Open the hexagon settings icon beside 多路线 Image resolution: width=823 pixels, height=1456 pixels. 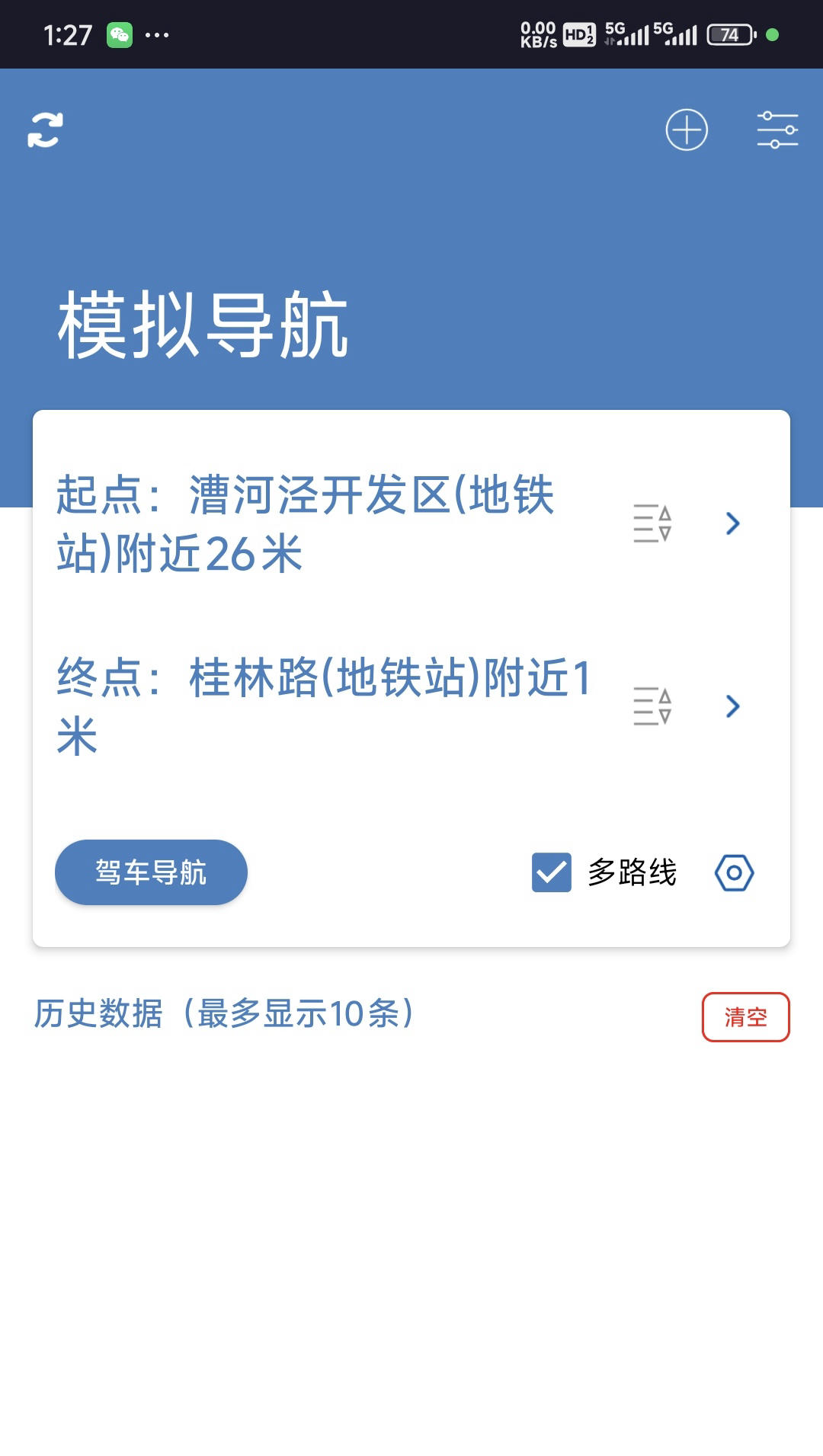click(x=734, y=872)
